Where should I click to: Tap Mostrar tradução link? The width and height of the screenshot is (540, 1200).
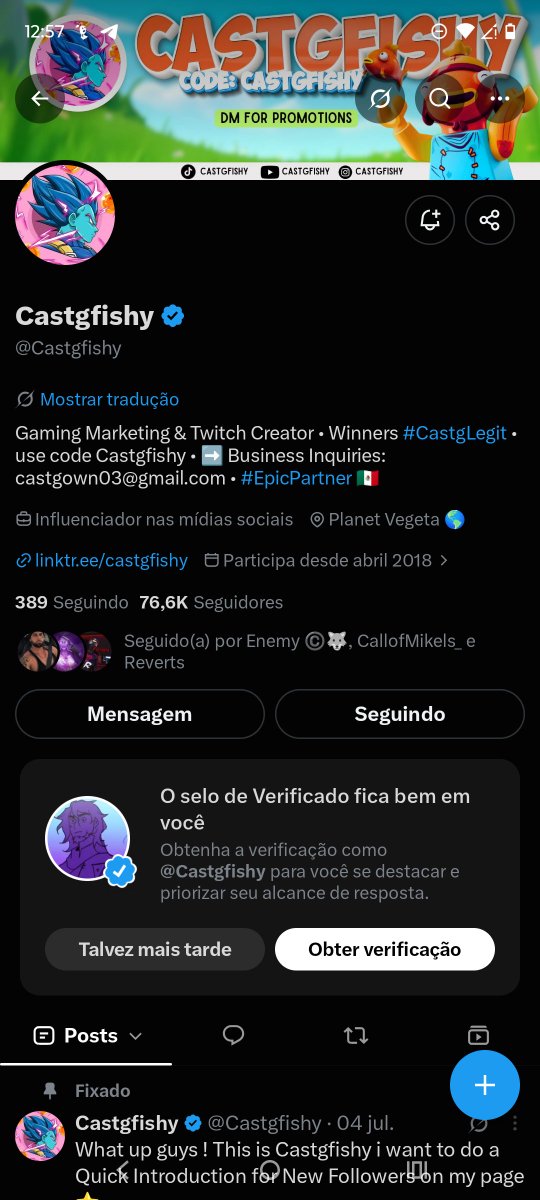109,399
